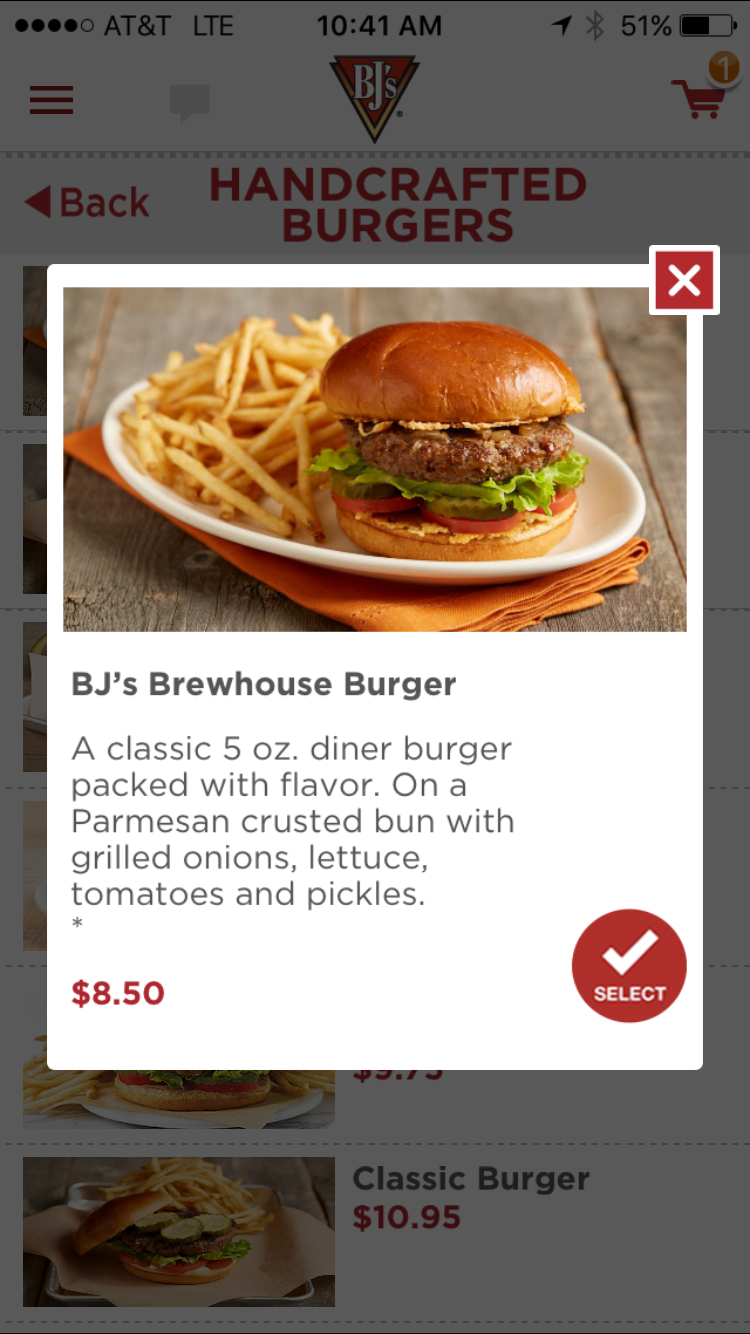Screen dimensions: 750x1334
Task: Close the BJ's Brewhouse Burger popup
Action: click(684, 280)
